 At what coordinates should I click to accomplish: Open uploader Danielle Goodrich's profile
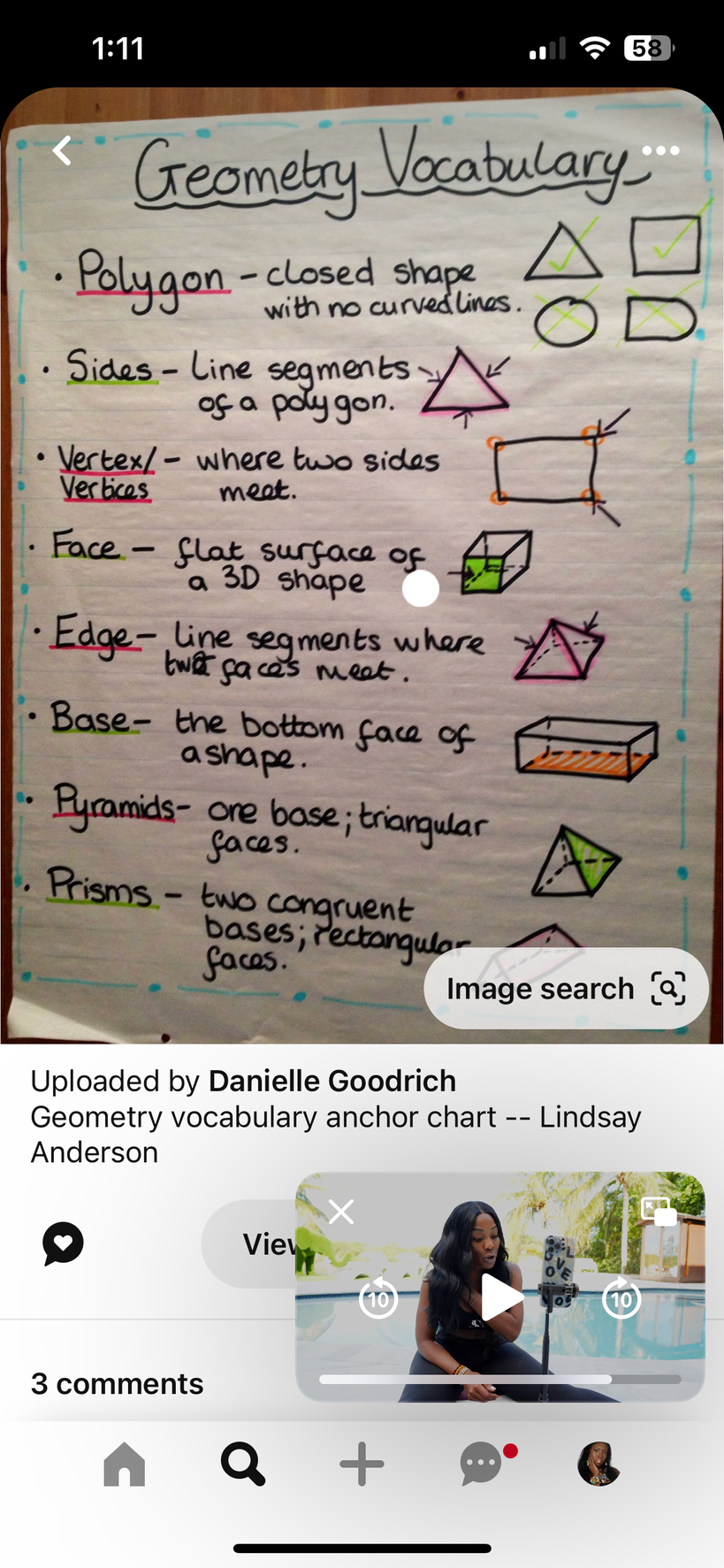[x=332, y=1081]
